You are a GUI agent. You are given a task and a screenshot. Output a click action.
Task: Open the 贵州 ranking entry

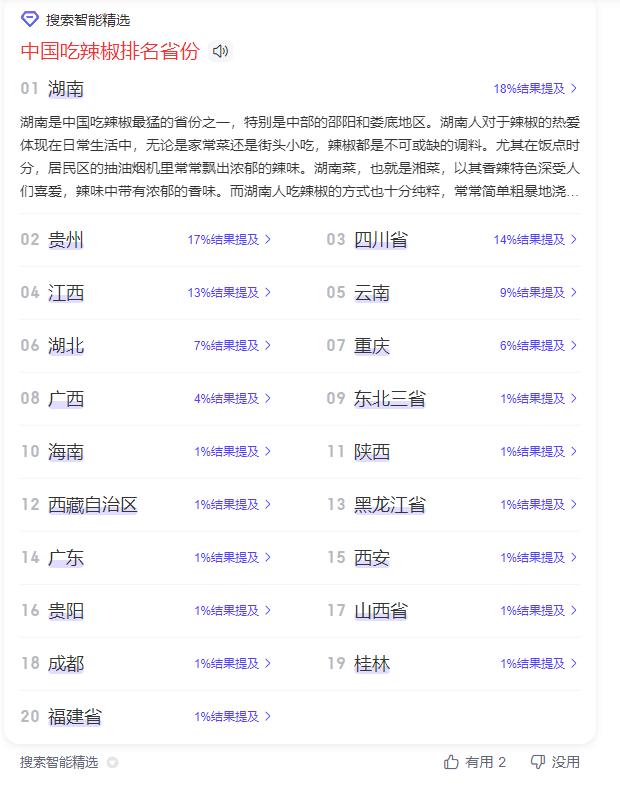[66, 240]
